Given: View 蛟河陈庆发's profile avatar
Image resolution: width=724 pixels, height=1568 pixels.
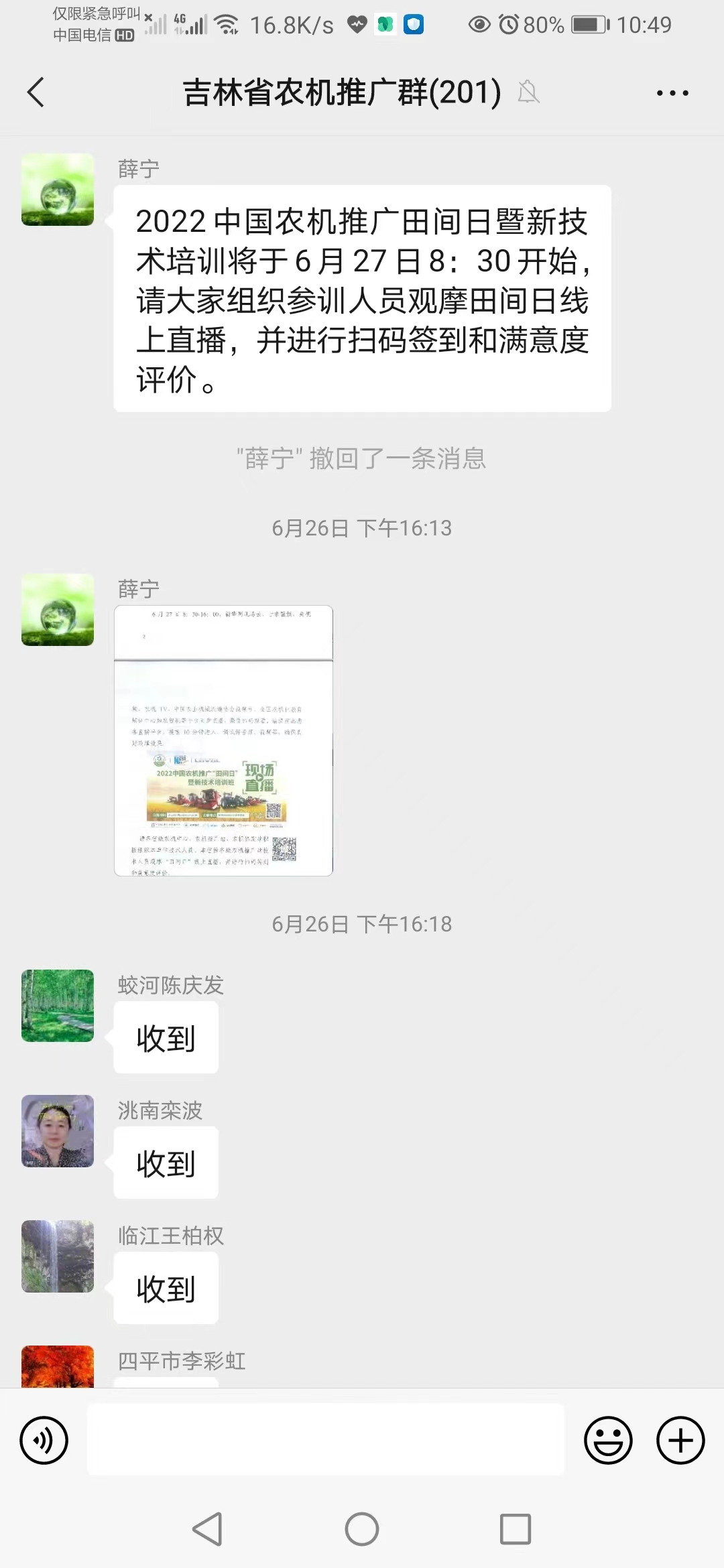Looking at the screenshot, I should [x=58, y=1005].
